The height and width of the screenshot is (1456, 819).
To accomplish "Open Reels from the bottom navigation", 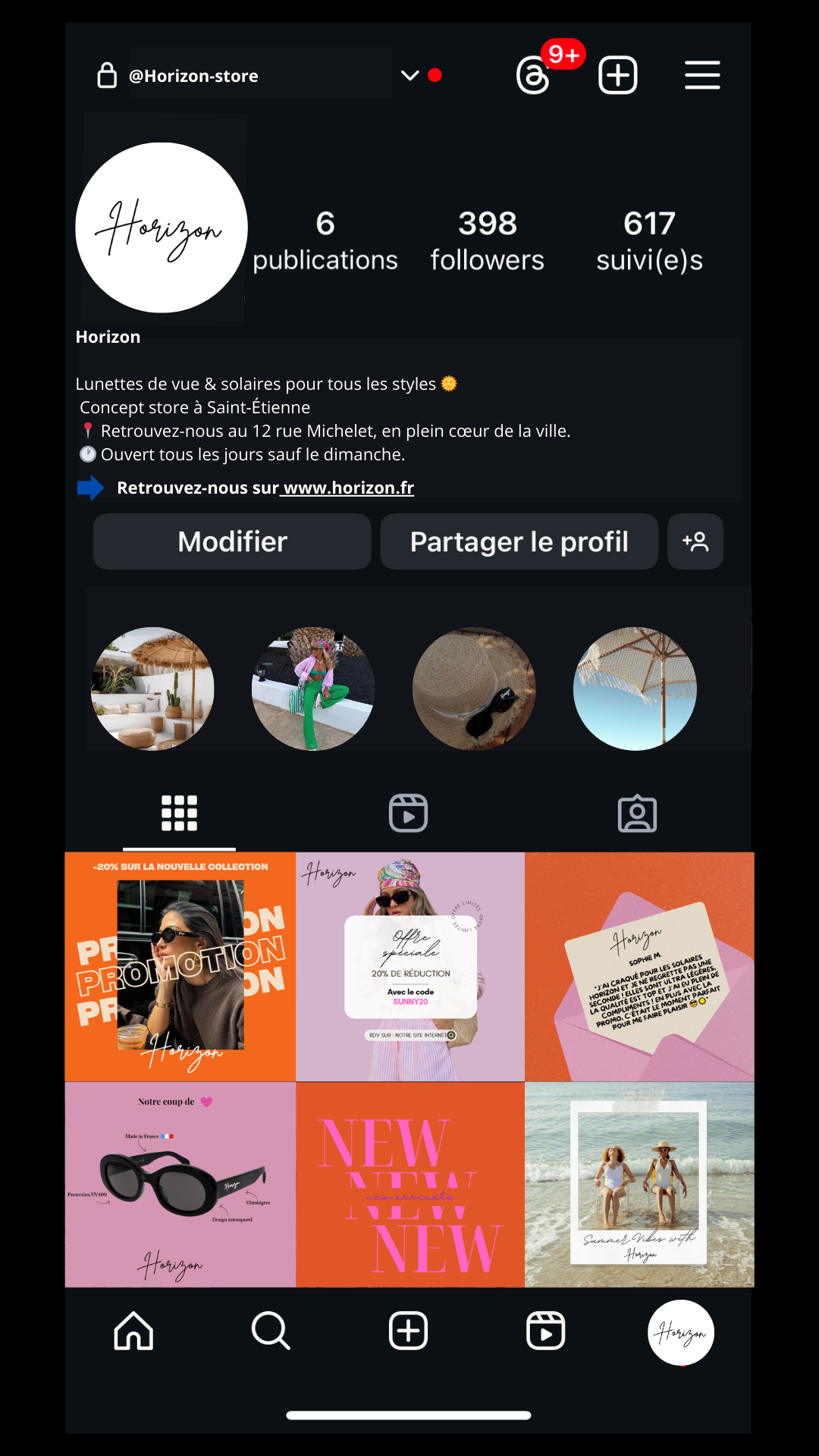I will [545, 1331].
